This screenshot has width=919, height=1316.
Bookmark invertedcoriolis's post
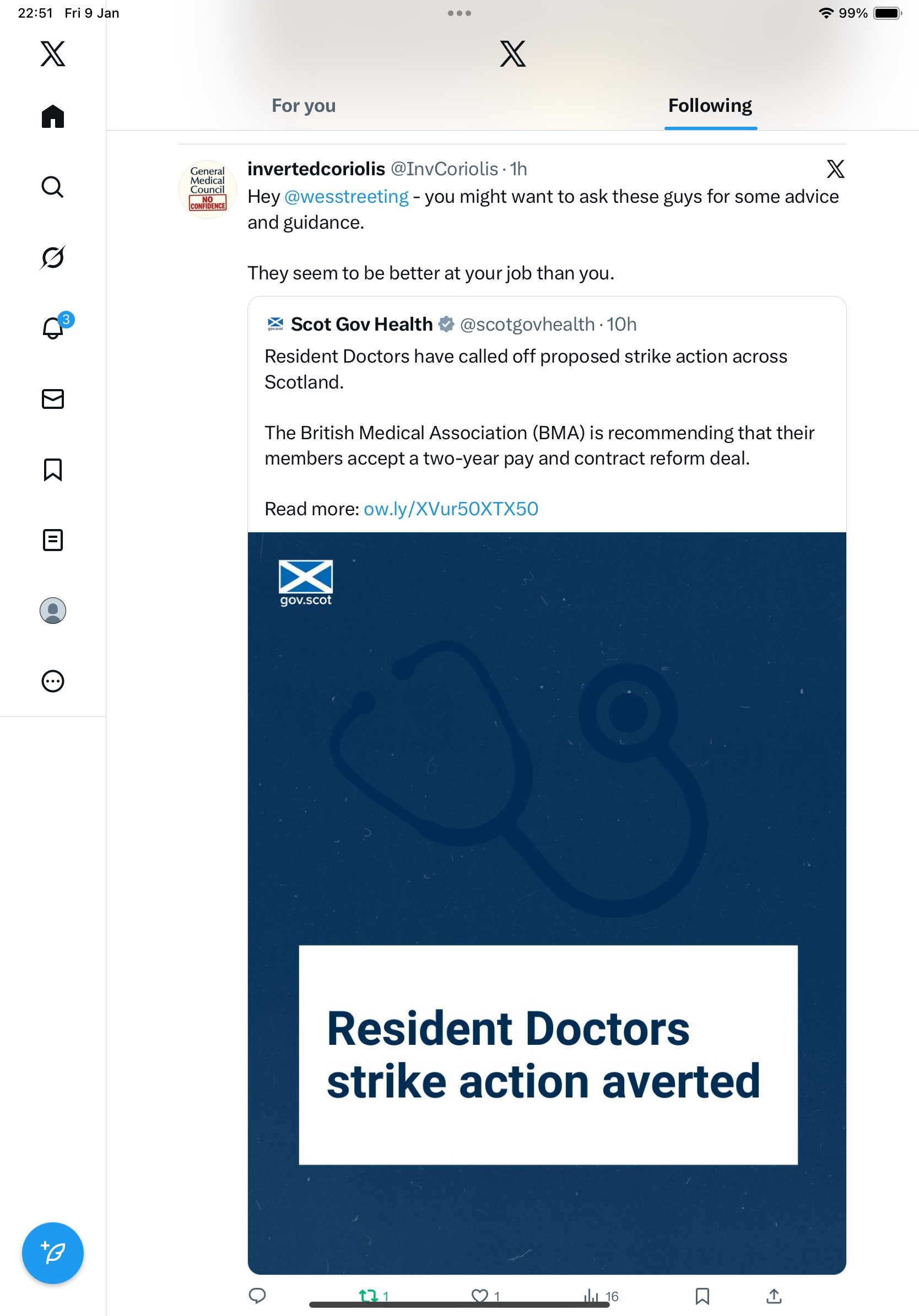[702, 1296]
